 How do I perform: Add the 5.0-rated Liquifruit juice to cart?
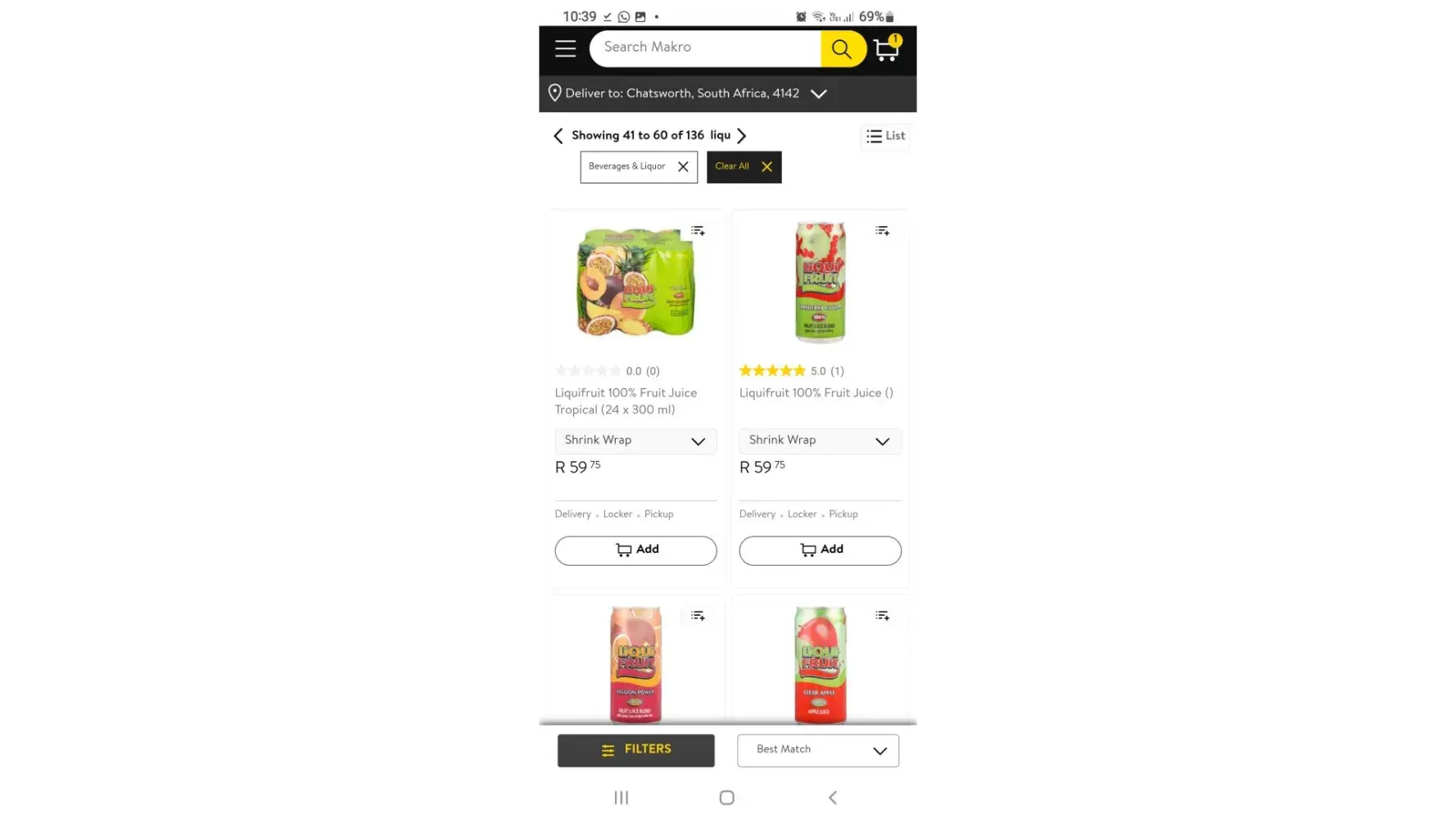click(820, 550)
